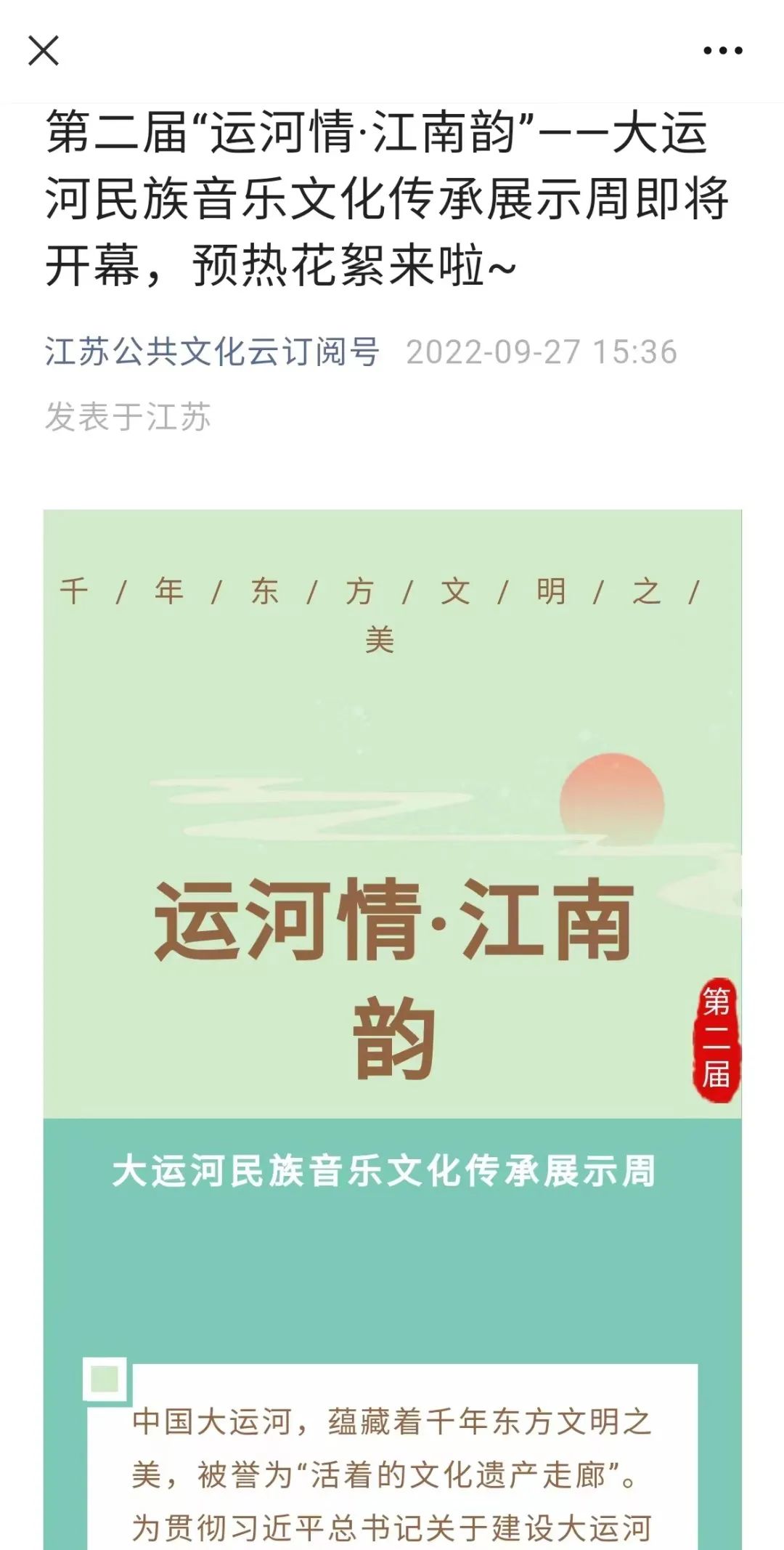Open 江苏公共文化云订阅号 account page

pyautogui.click(x=212, y=352)
